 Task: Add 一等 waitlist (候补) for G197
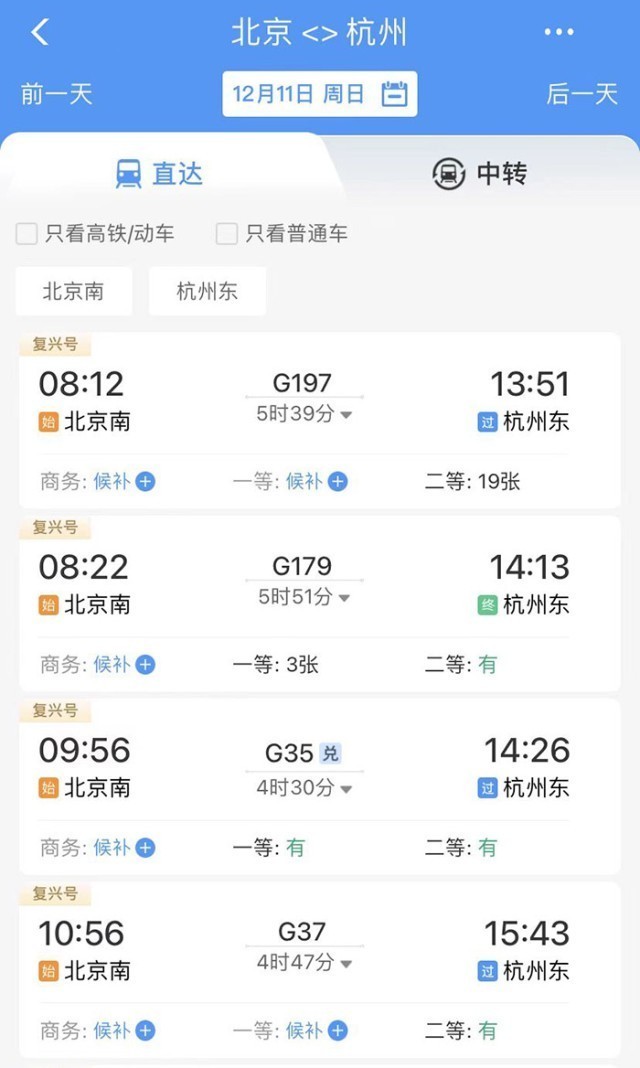(338, 482)
